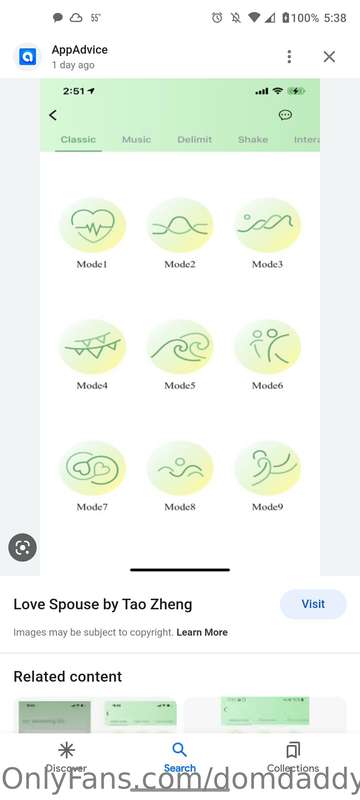Screen dimensions: 360x800
Task: Open the Learn More copyright link
Action: (202, 632)
